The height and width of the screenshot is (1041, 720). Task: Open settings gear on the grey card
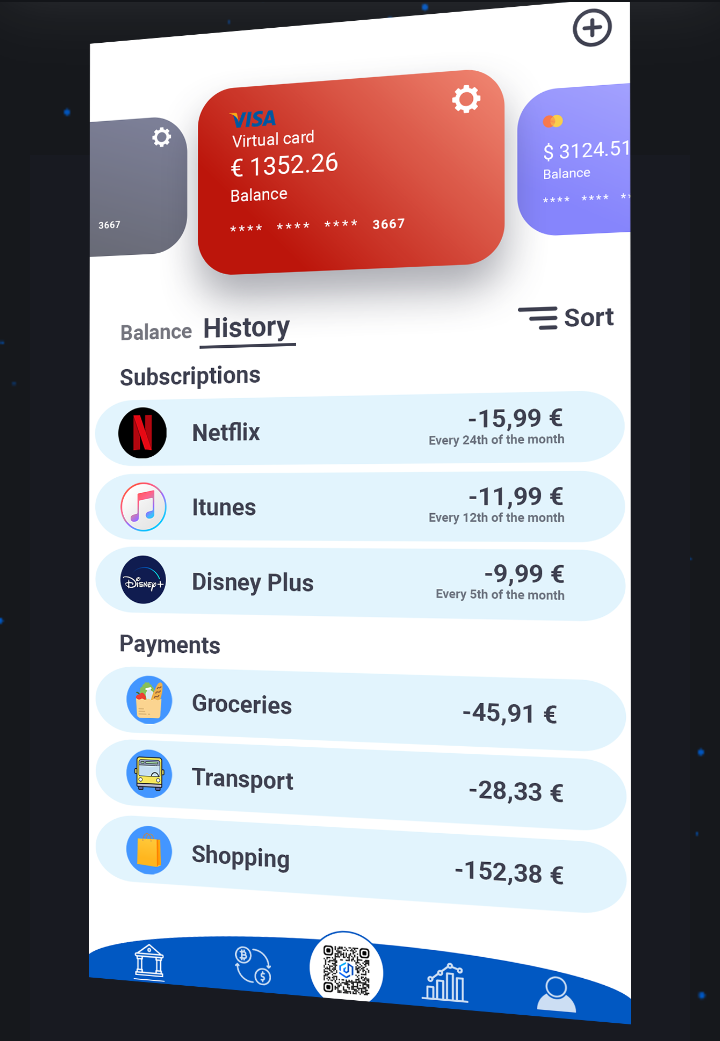[162, 137]
